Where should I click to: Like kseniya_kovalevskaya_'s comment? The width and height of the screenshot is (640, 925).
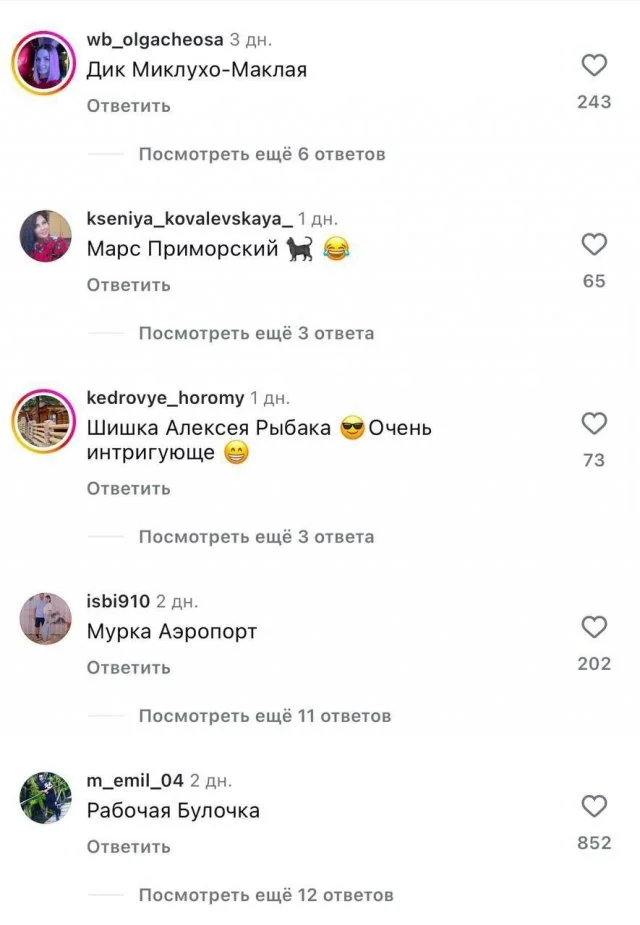click(594, 245)
